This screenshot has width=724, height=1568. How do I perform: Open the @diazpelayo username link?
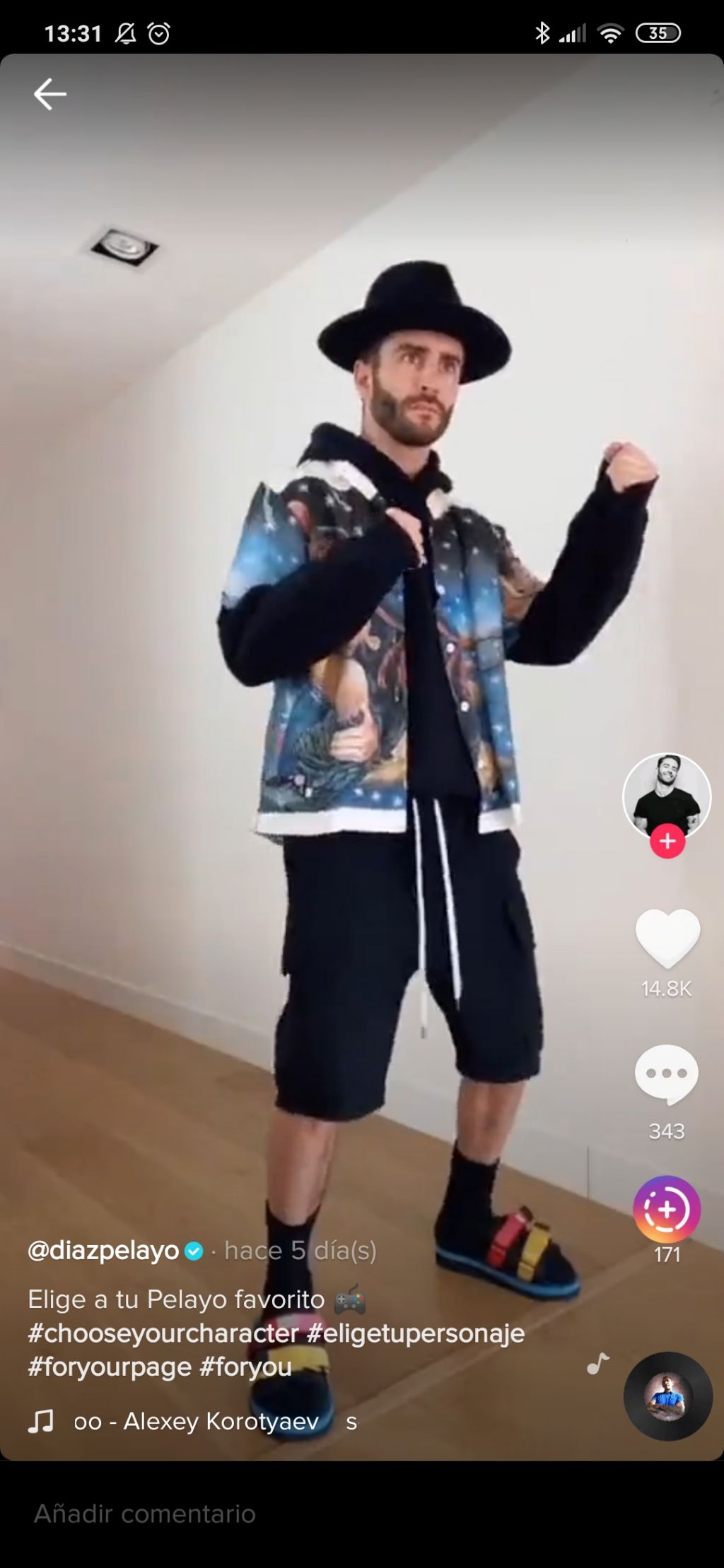point(104,1251)
